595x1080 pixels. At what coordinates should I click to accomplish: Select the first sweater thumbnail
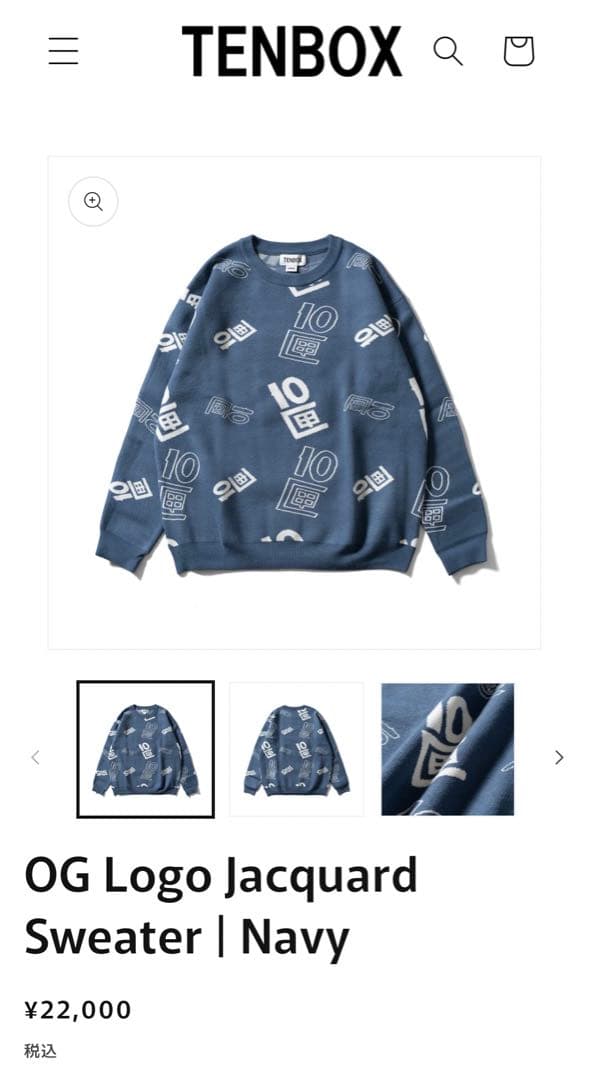tap(145, 749)
